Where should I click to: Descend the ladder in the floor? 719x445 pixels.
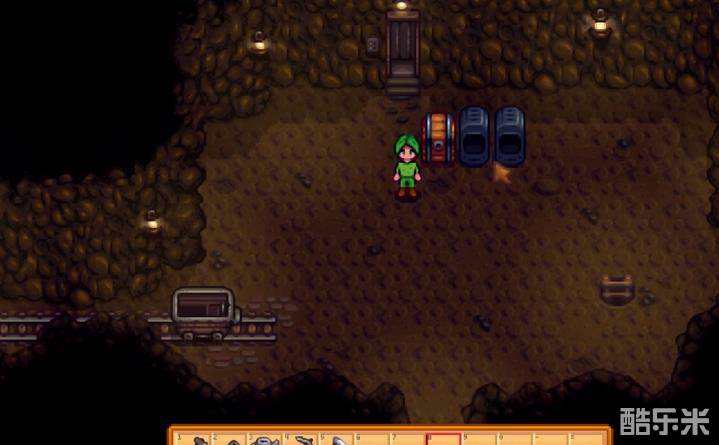617,289
